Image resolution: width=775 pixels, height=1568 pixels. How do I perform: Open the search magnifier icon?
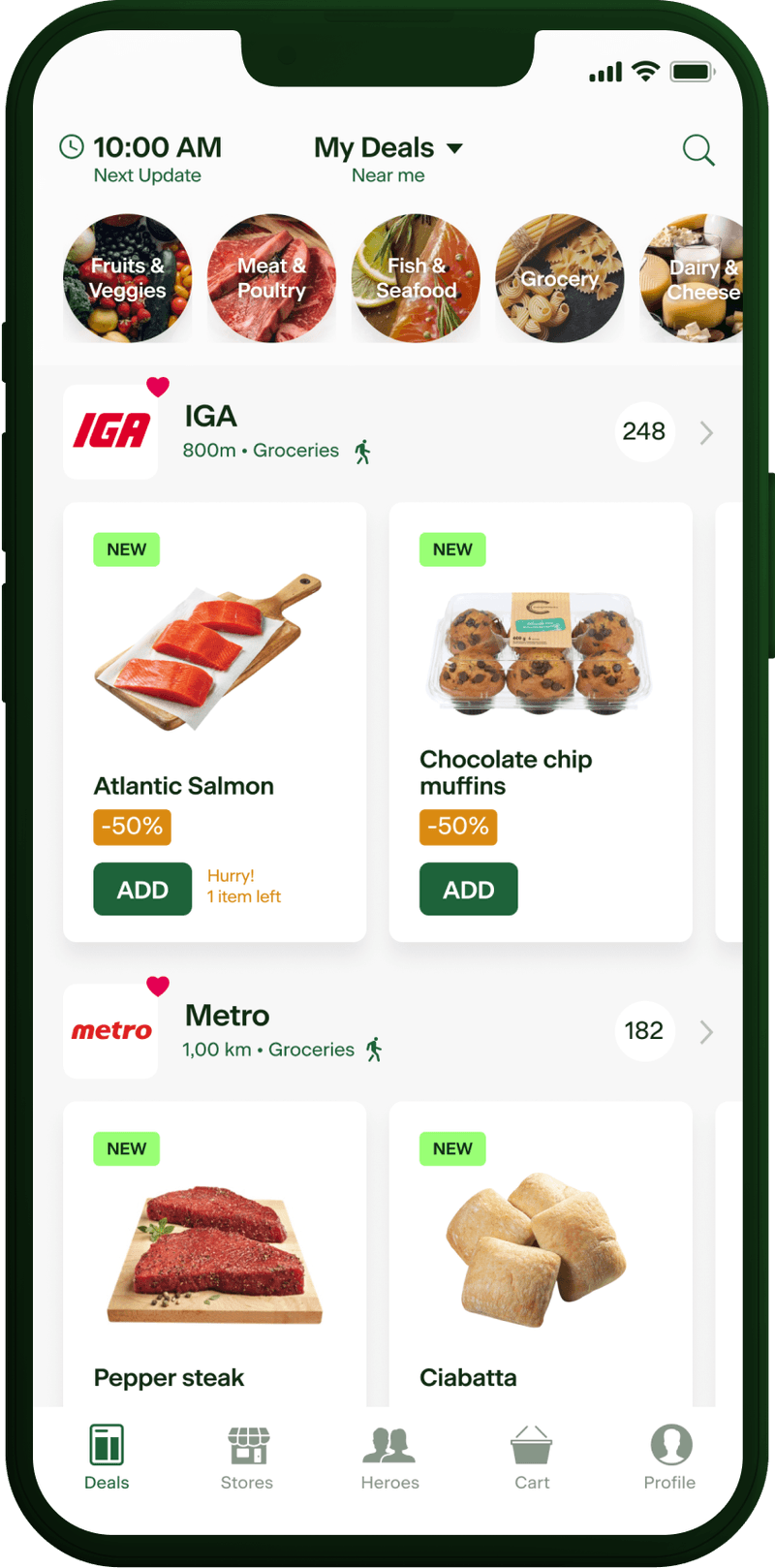click(x=698, y=150)
